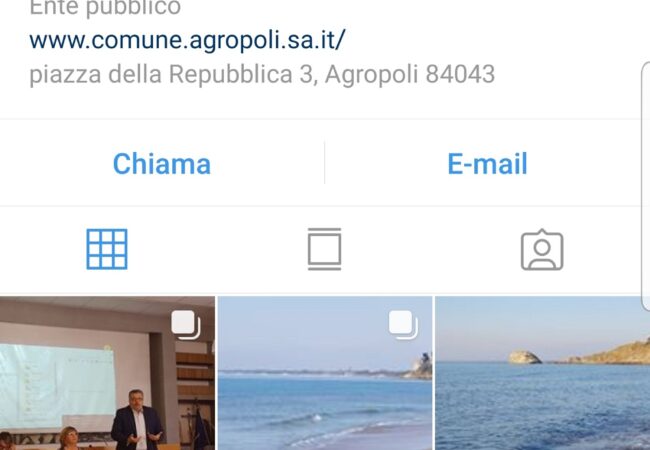Open the beach carousel post with waves

(x=324, y=374)
